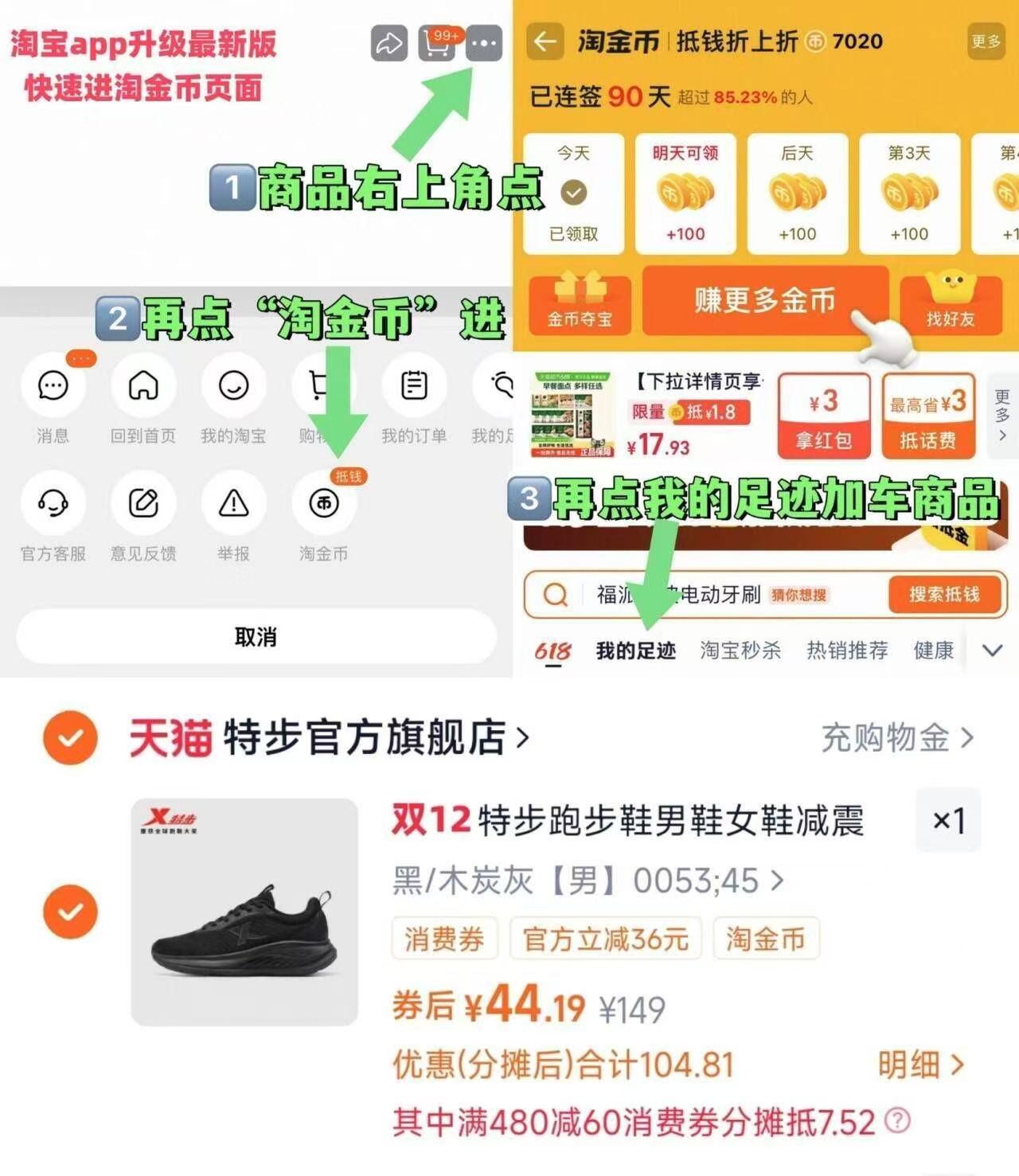
Task: Toggle the sneaker product selection checkbox
Action: (70, 911)
